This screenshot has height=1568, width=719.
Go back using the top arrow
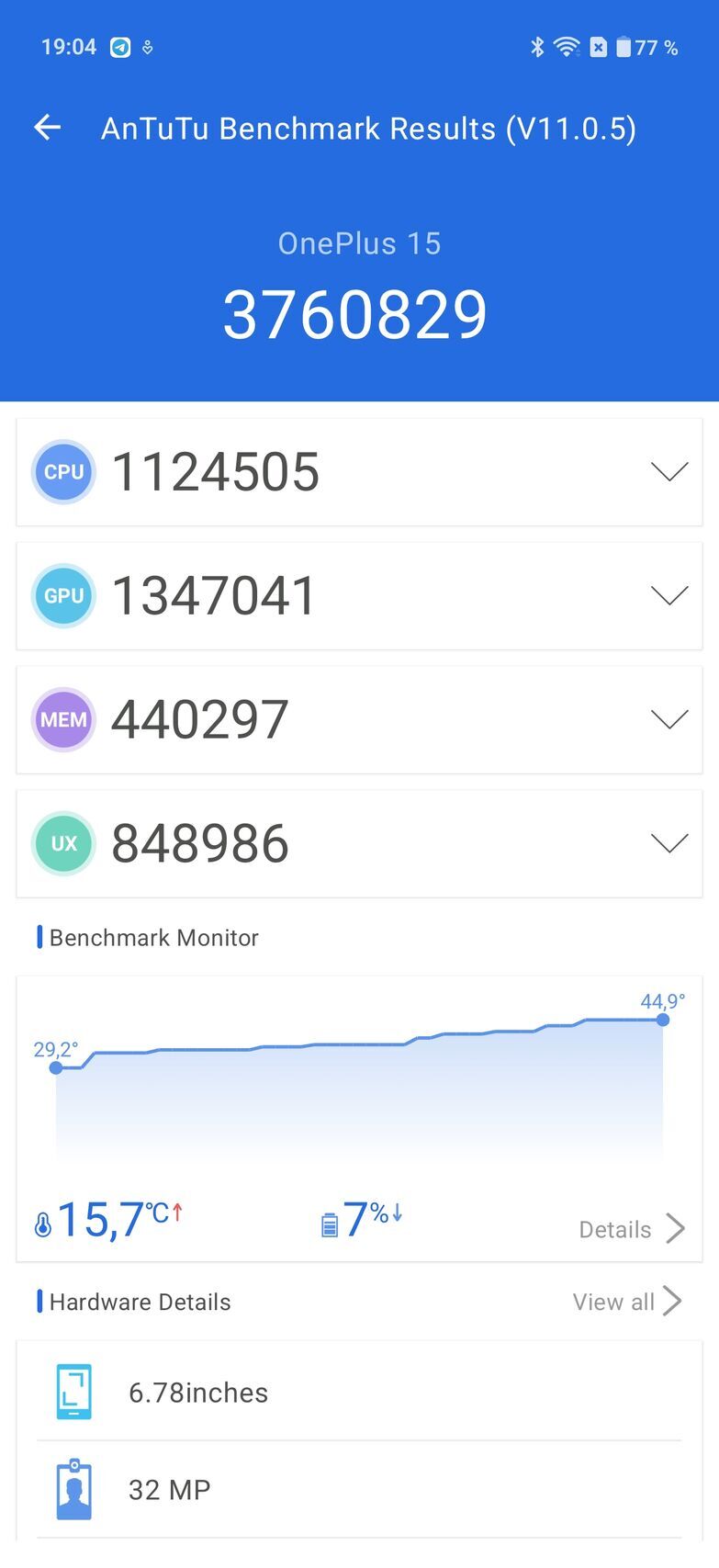tap(48, 128)
